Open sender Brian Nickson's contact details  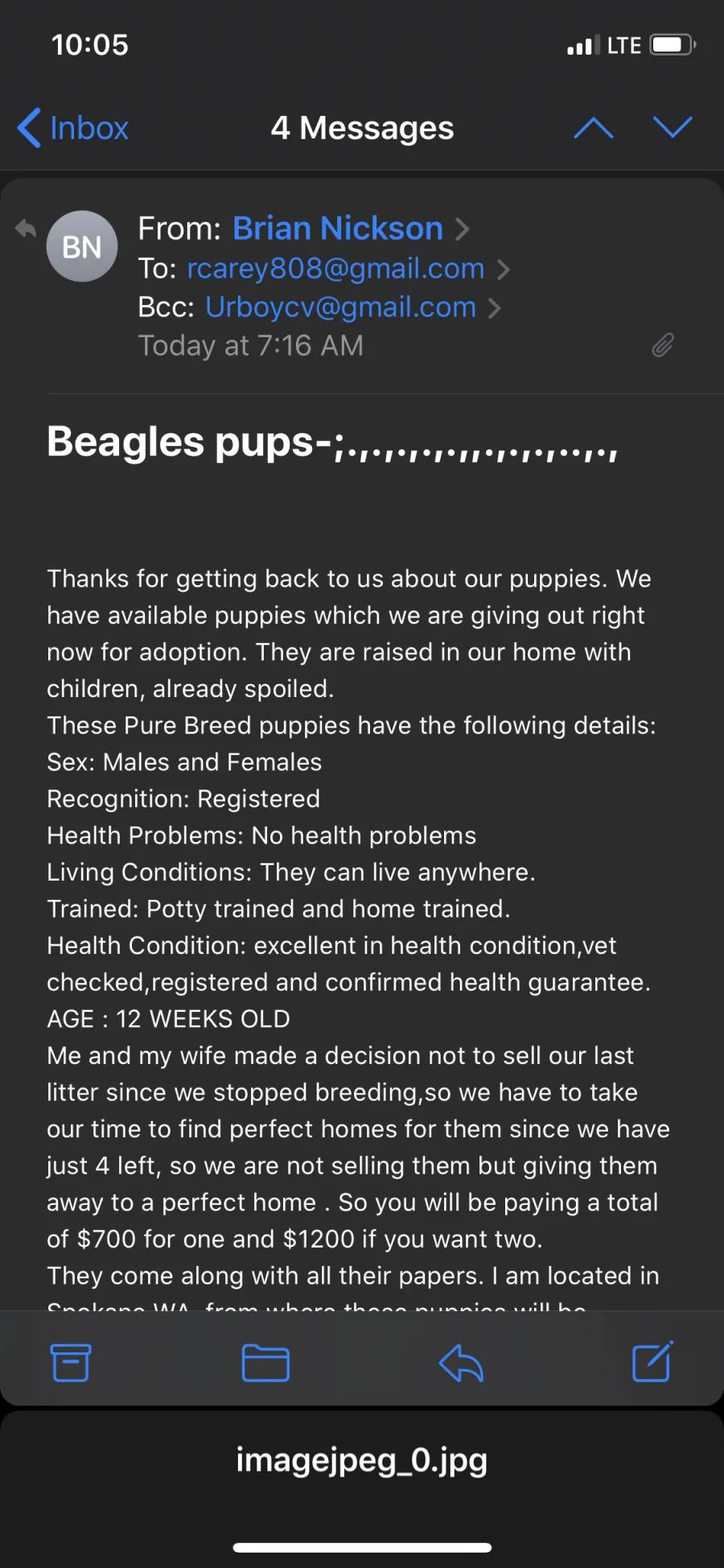click(x=338, y=229)
